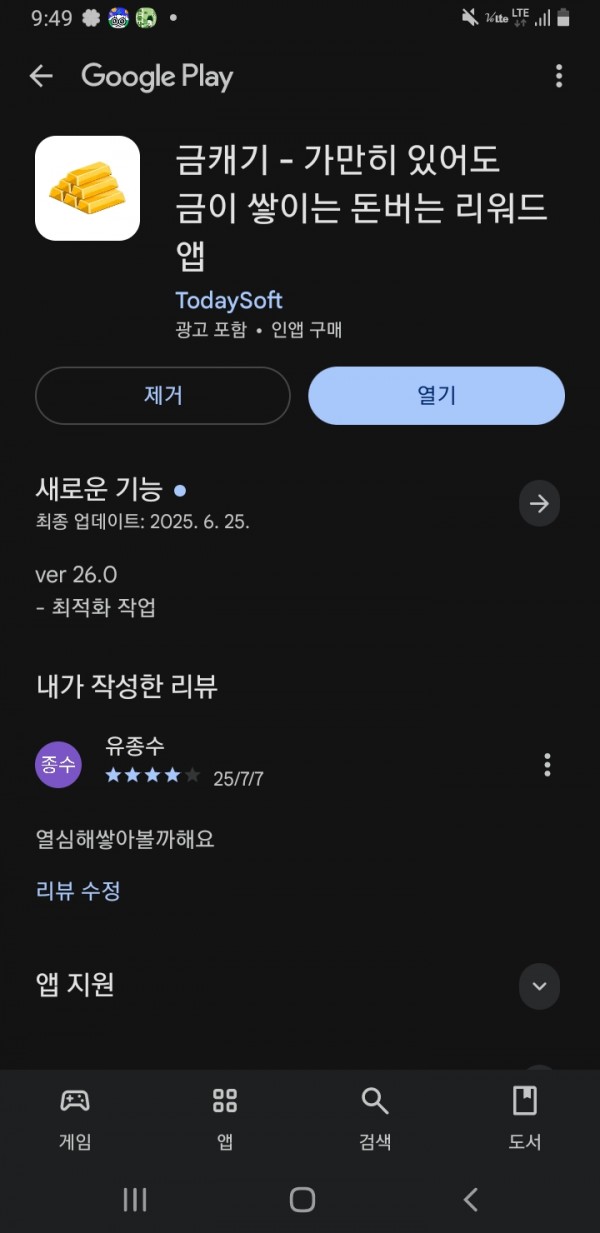
Task: Open the 새로운 기능 details arrow
Action: click(539, 504)
